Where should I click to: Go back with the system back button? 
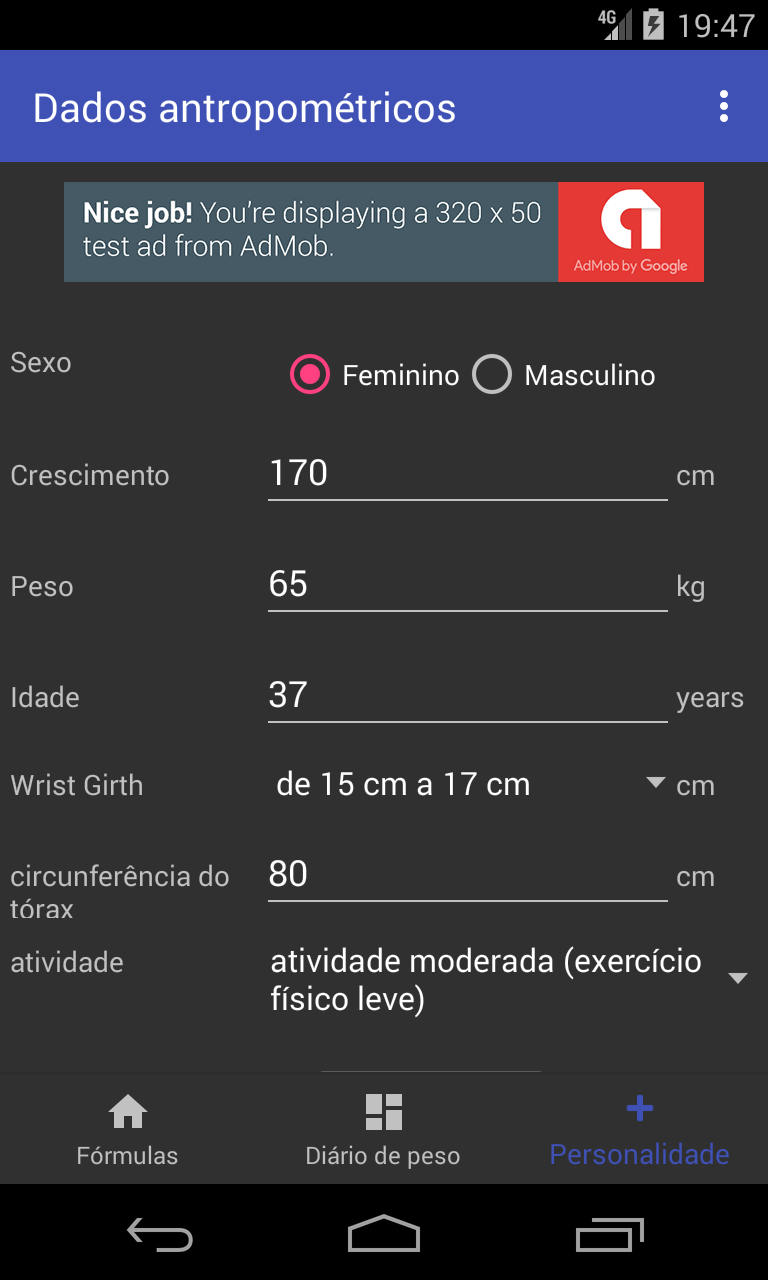pos(160,1233)
